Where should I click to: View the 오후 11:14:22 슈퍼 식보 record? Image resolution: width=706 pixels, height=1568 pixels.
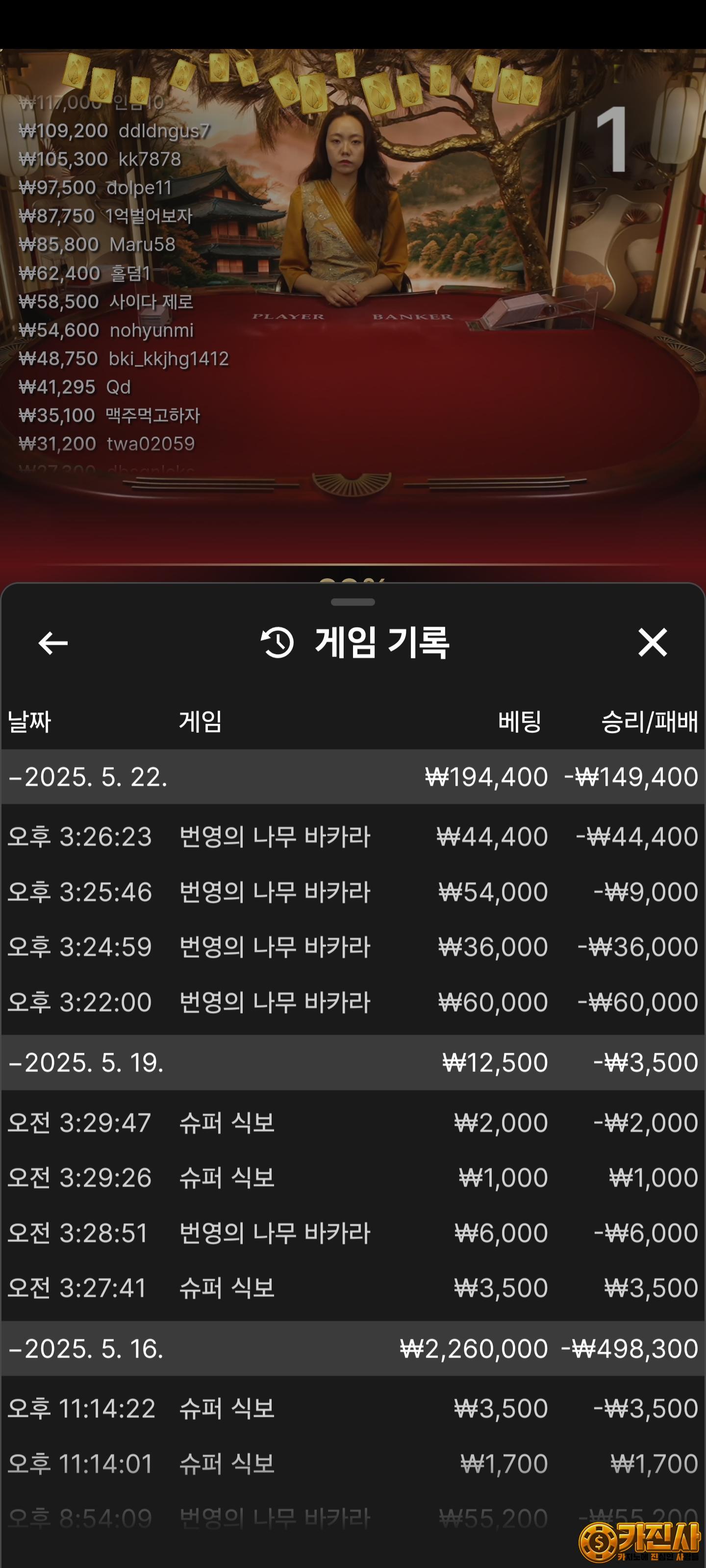point(353,1409)
